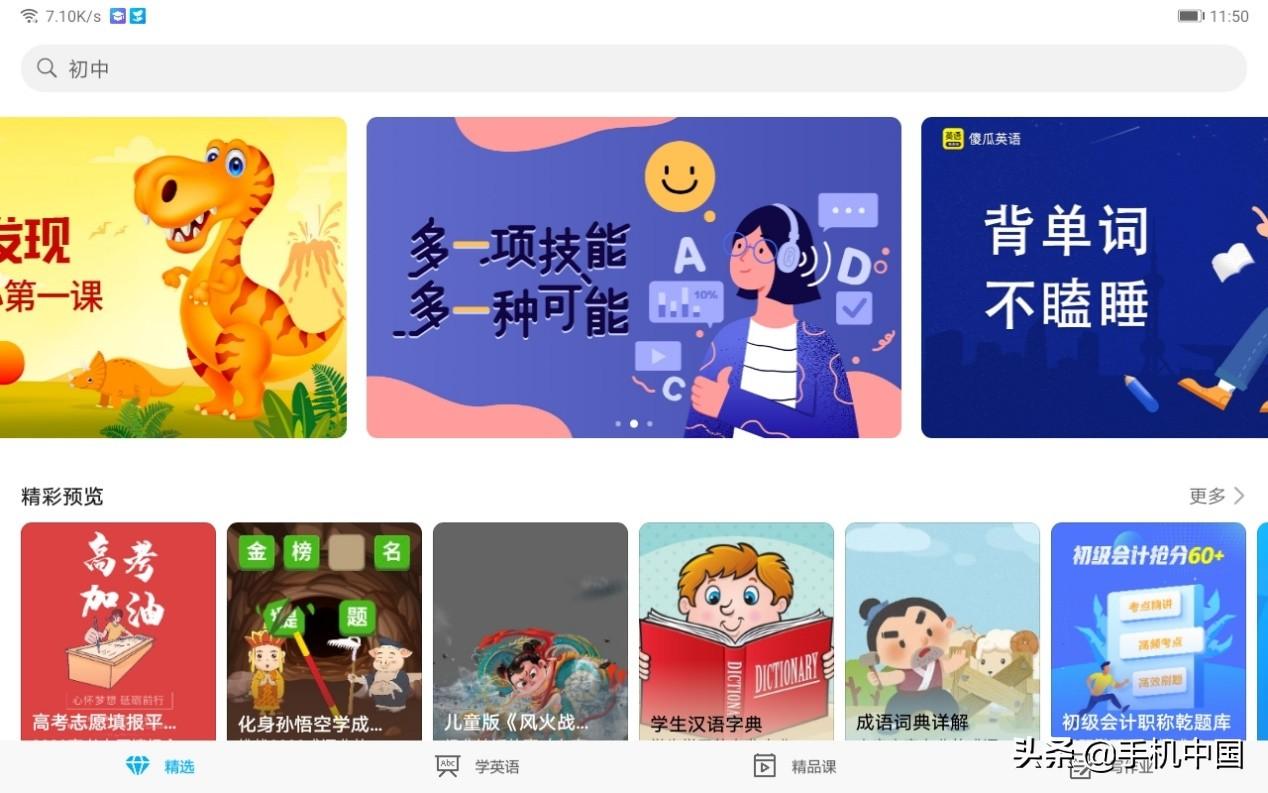1268x793 pixels.
Task: View 更多 in the 精彩预览 section
Action: [1216, 496]
